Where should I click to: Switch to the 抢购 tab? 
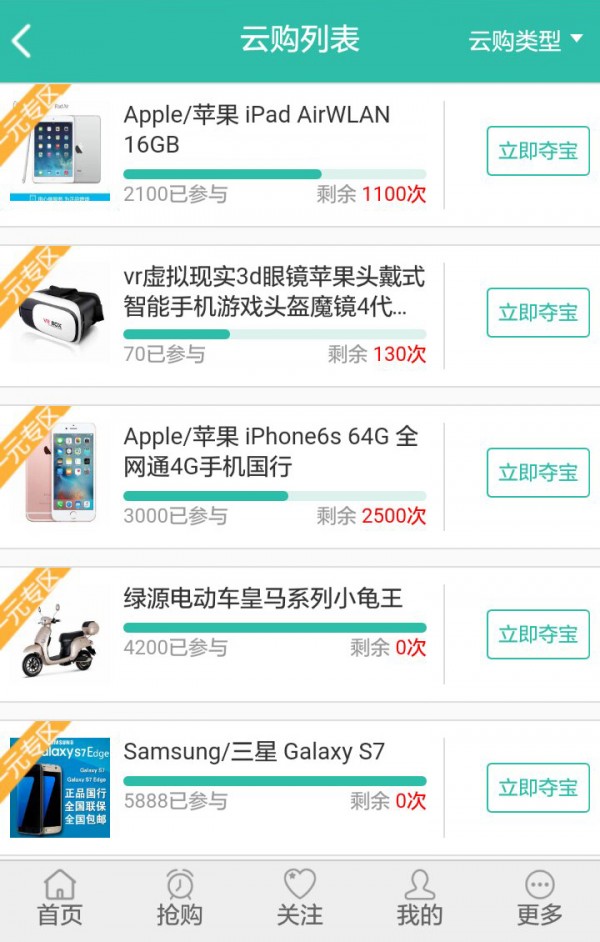pyautogui.click(x=180, y=898)
